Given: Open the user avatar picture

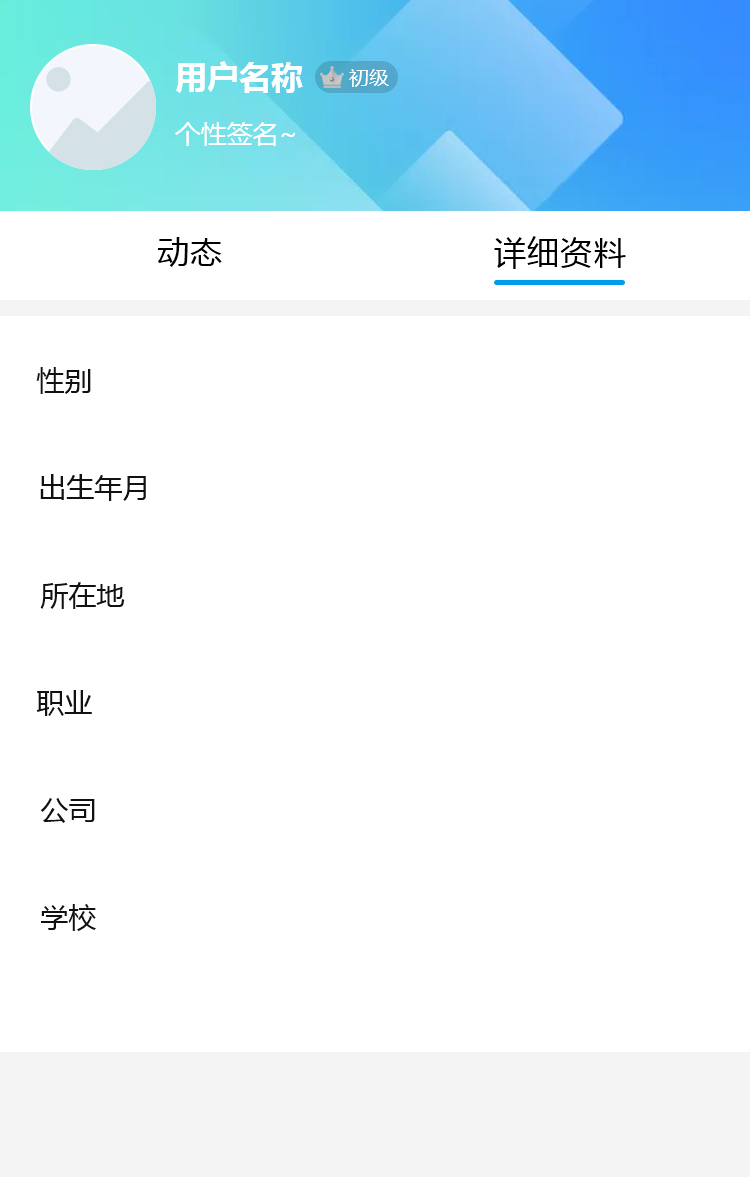Looking at the screenshot, I should tap(93, 107).
